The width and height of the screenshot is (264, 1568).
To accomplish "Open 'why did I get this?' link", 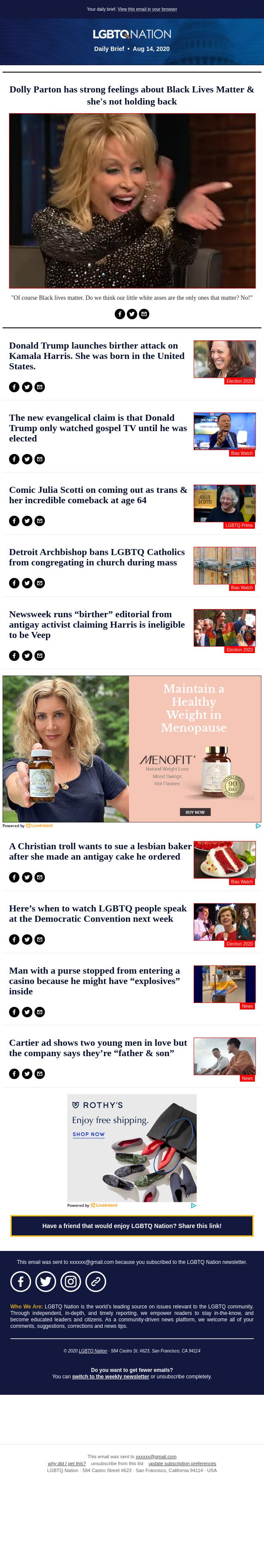I will 66,1463.
